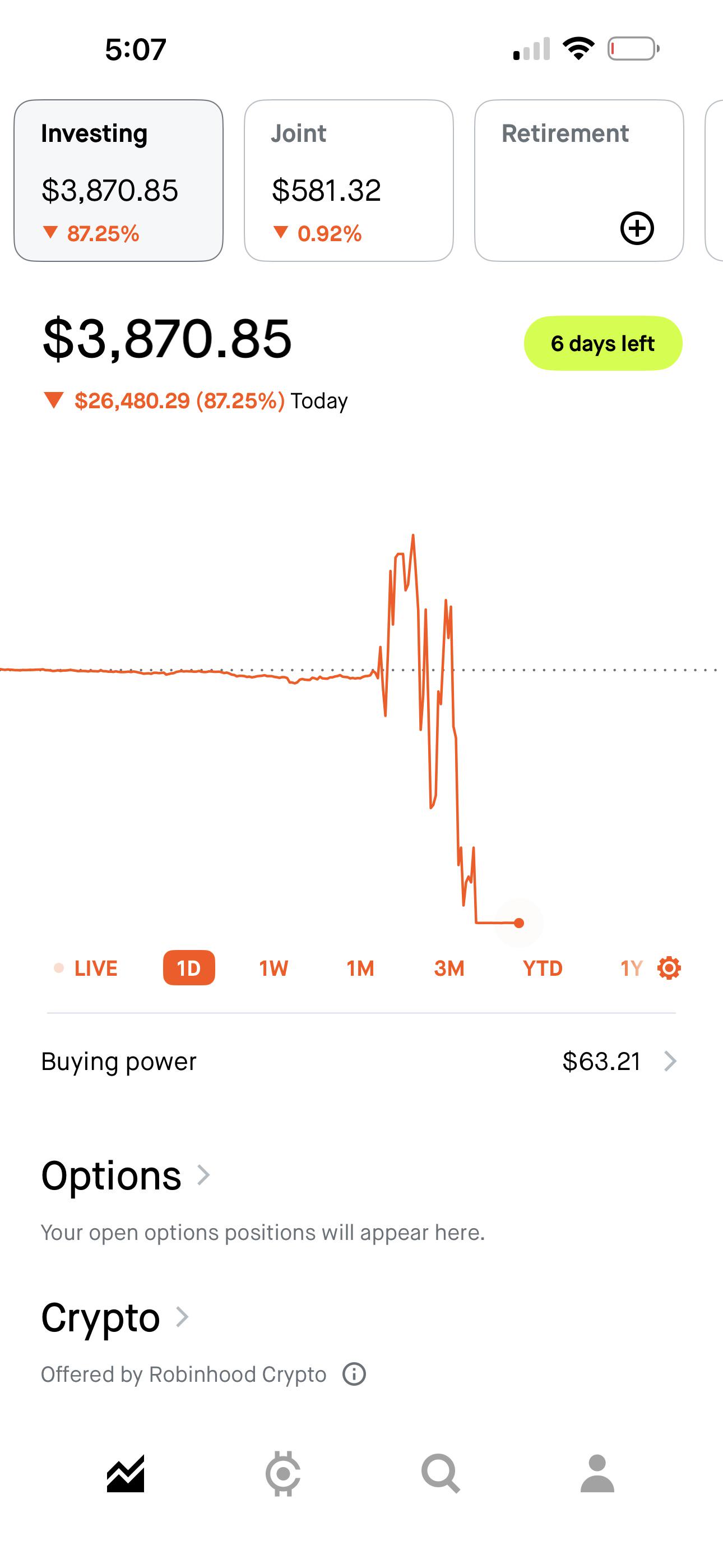Switch chart to YTD
This screenshot has width=723, height=1568.
click(x=543, y=968)
